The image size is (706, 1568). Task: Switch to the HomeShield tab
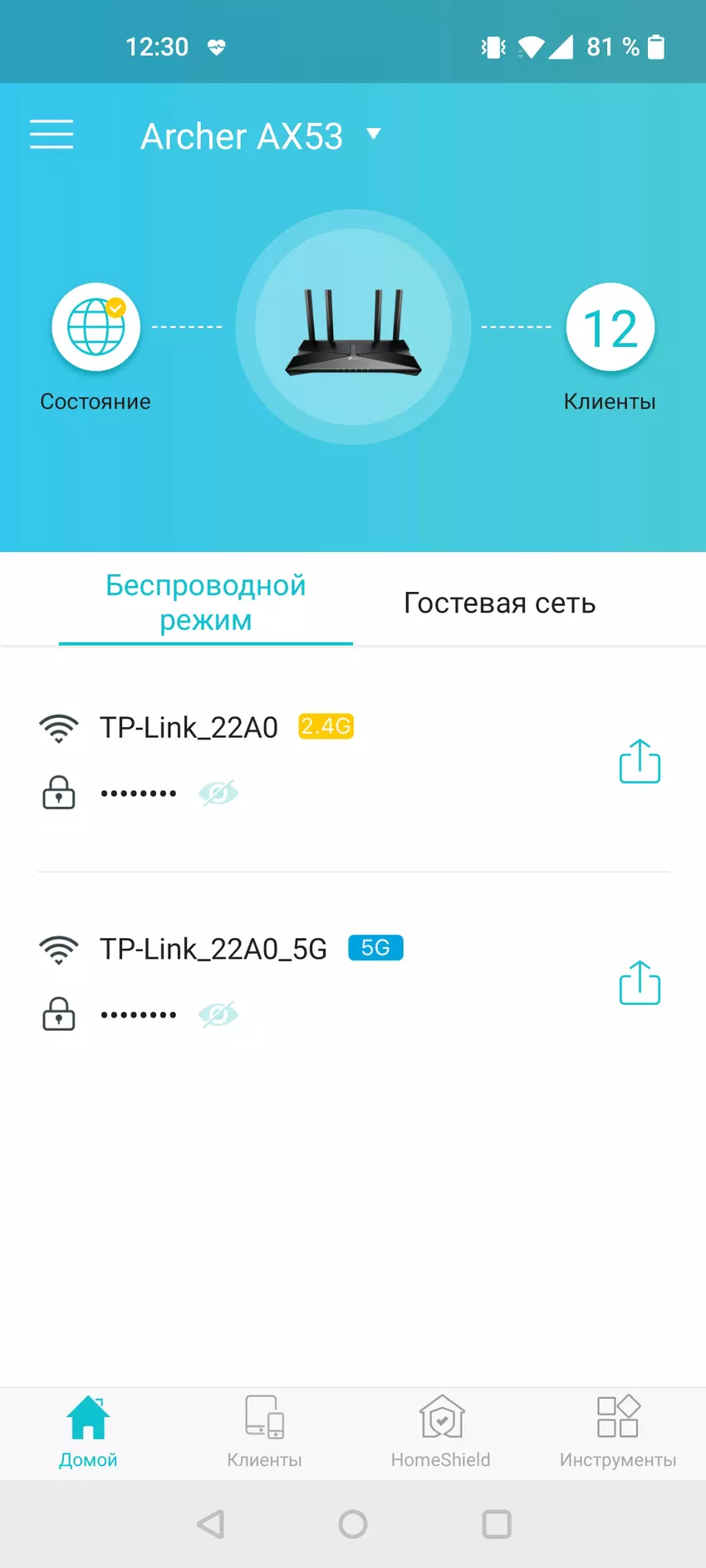441,1431
